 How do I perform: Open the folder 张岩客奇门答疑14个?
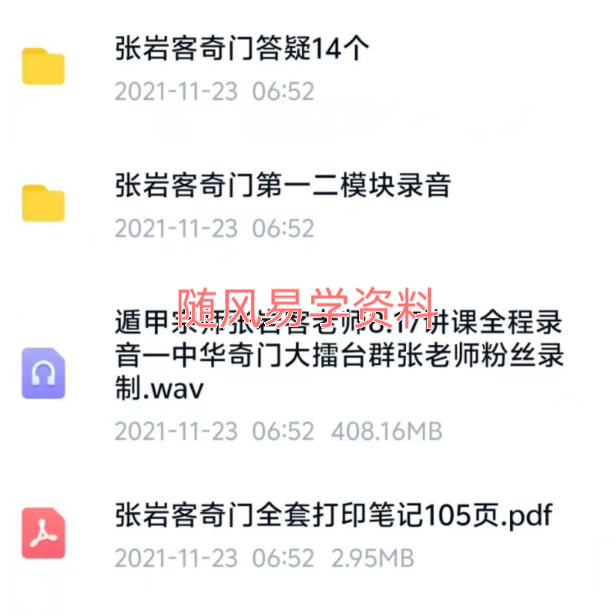pos(243,49)
